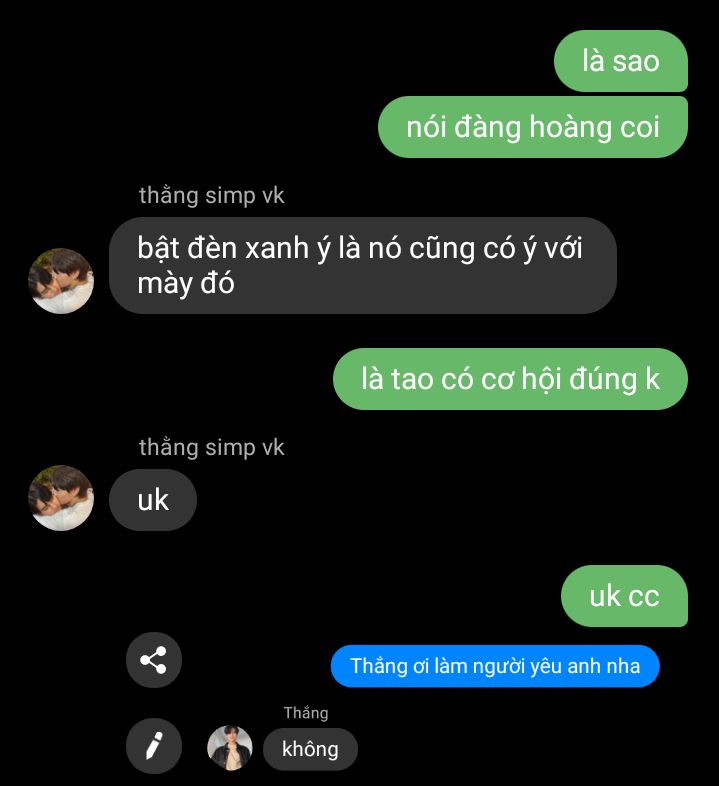Open the pencil edit icon
Image resolution: width=719 pixels, height=786 pixels.
coord(154,746)
